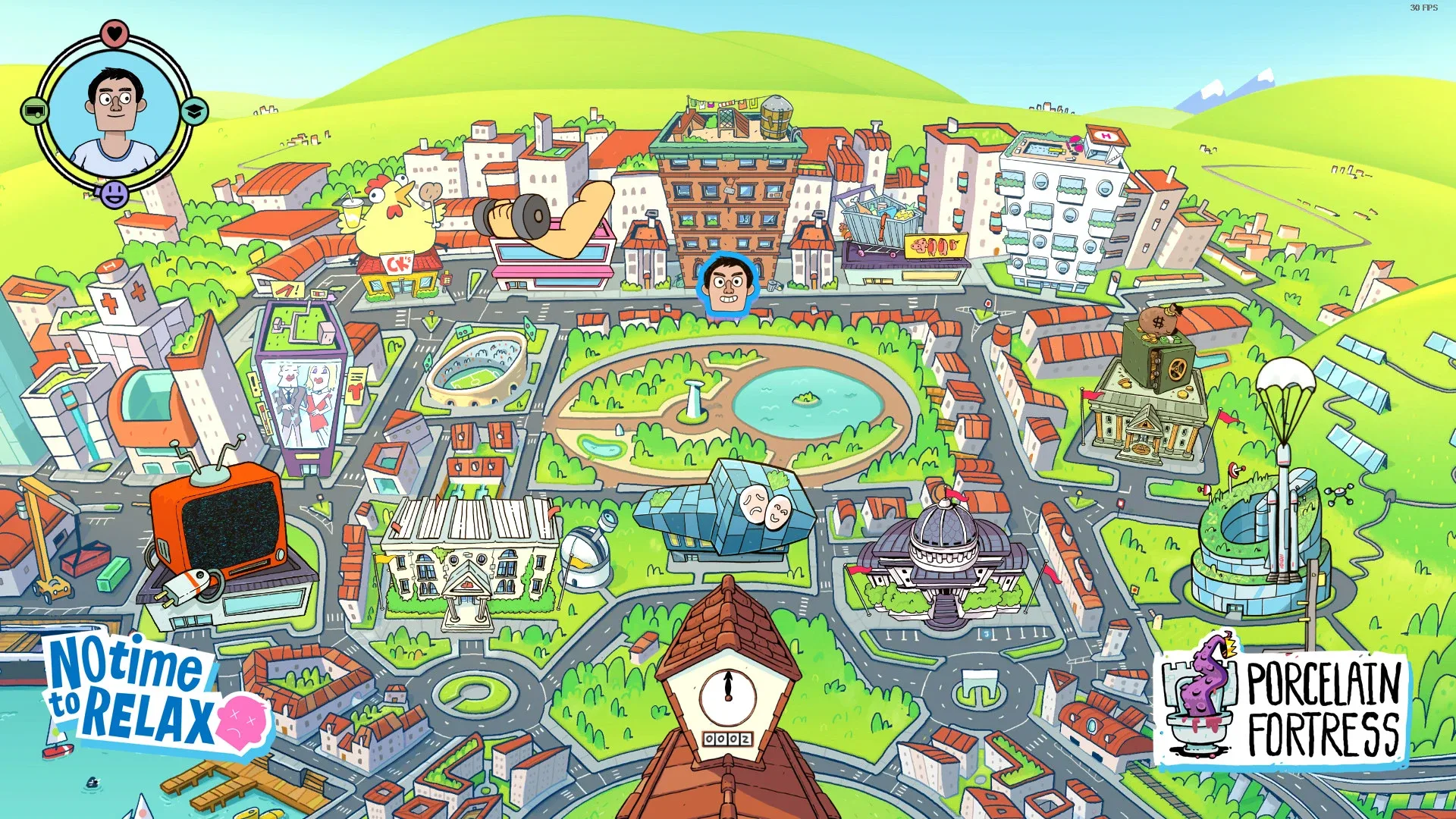Viewport: 1456px width, 819px height.
Task: Tap the graduation cap education icon
Action: point(194,111)
